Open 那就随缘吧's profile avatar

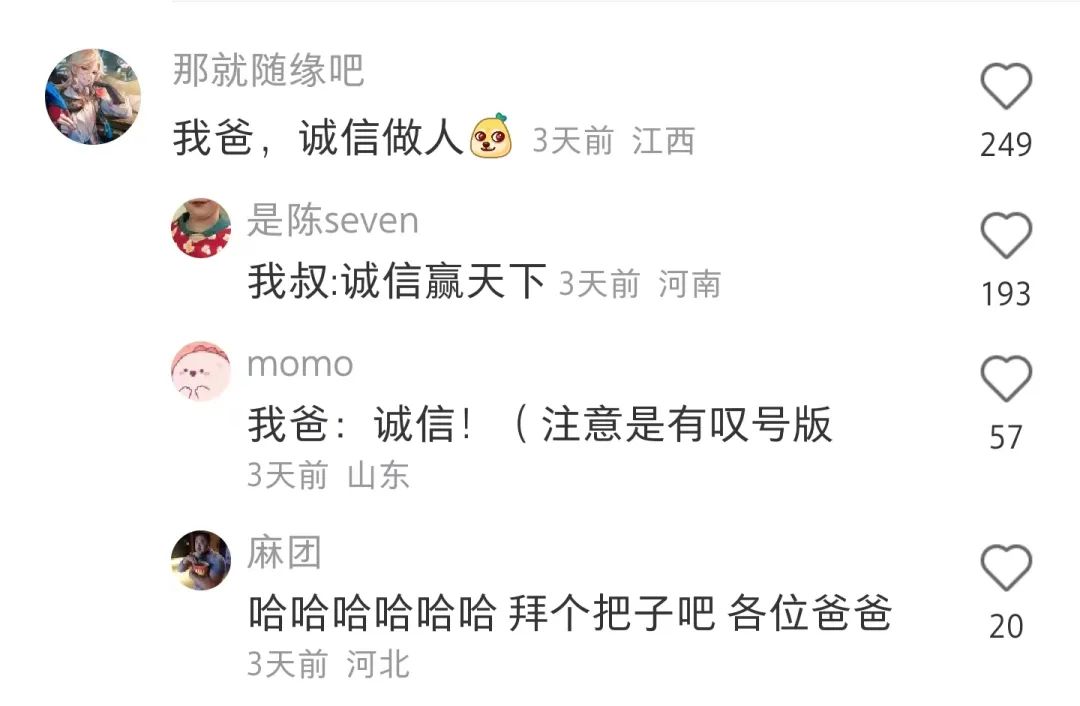[93, 97]
